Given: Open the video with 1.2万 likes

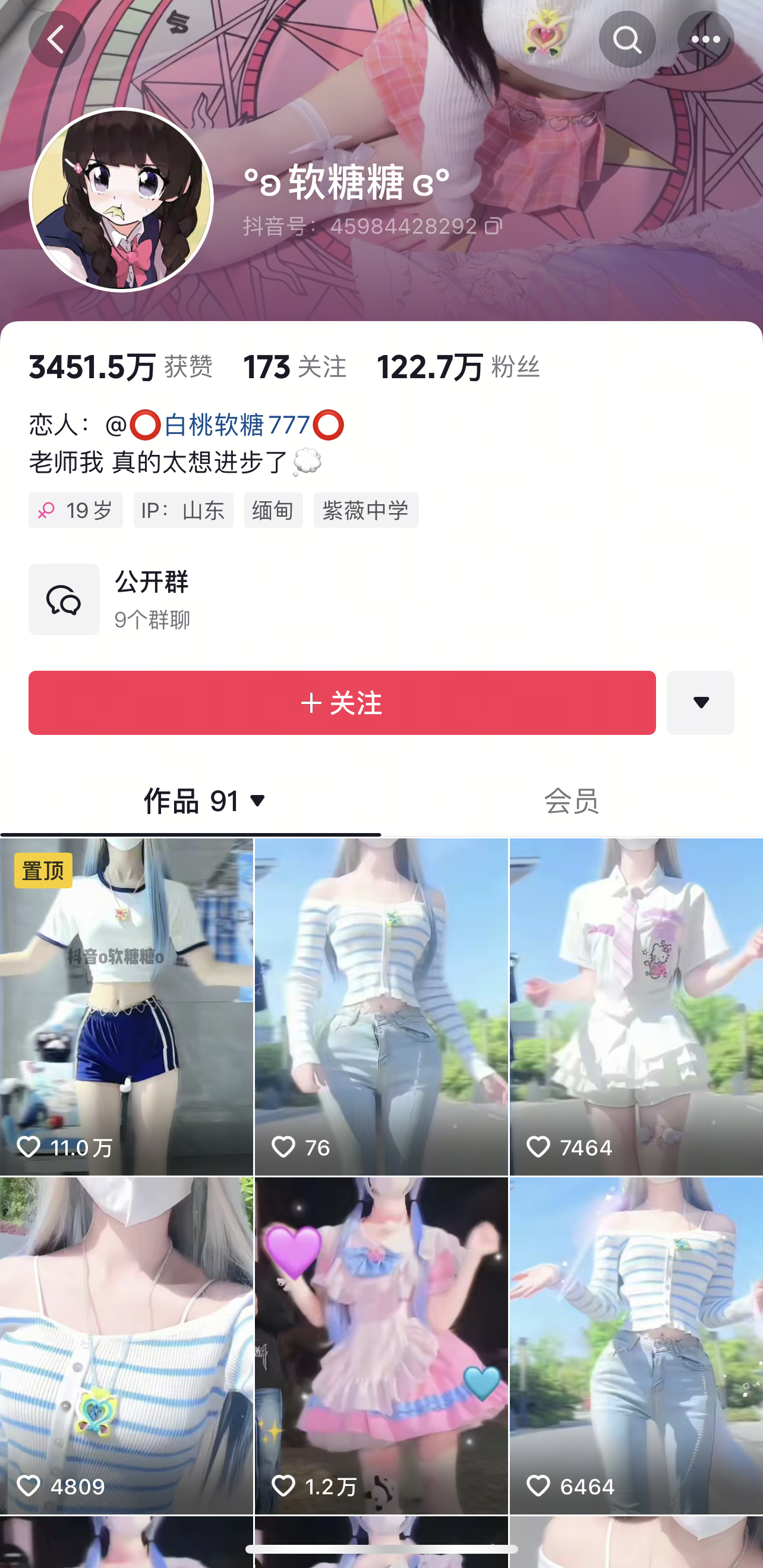Looking at the screenshot, I should [381, 1345].
